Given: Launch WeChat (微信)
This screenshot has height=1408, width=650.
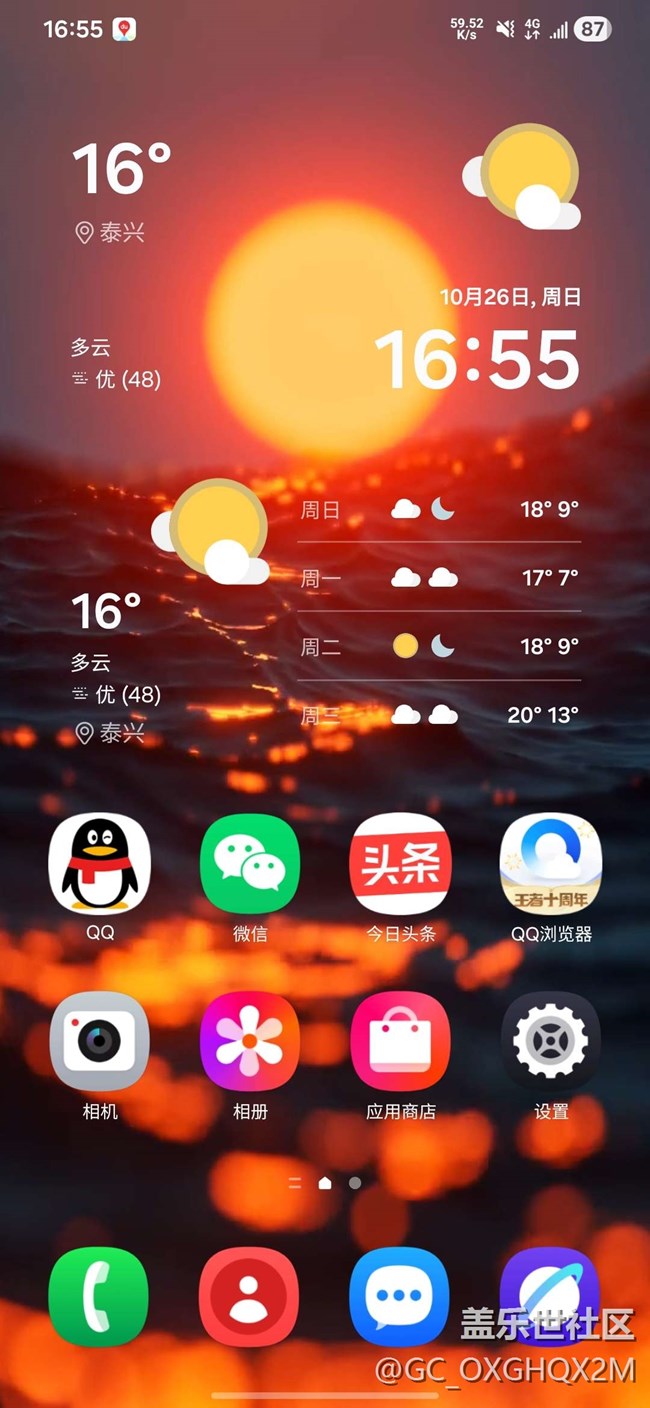Looking at the screenshot, I should 250,863.
